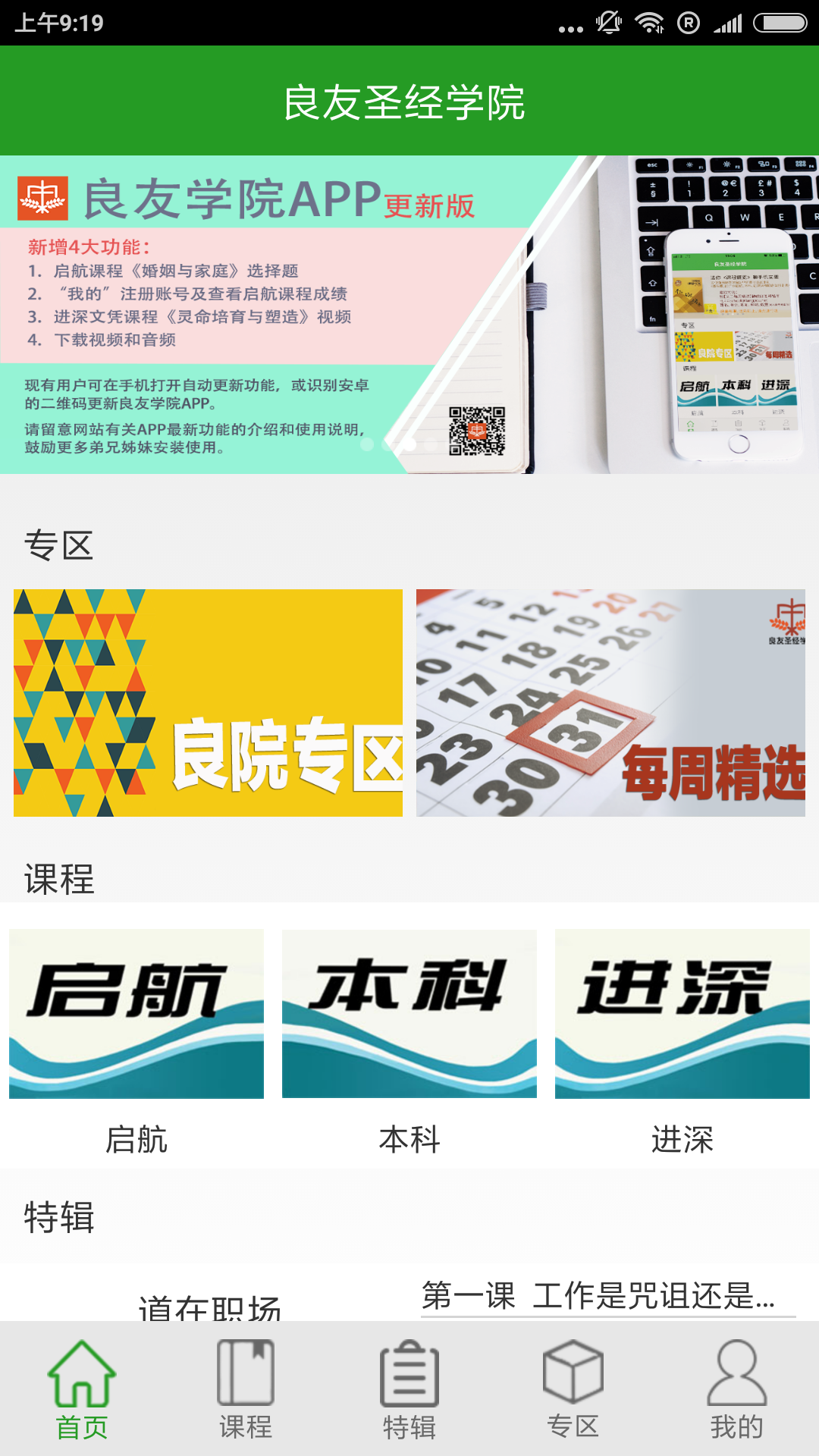Image resolution: width=819 pixels, height=1456 pixels.
Task: Switch to the 专区 bottom tab
Action: [573, 1389]
